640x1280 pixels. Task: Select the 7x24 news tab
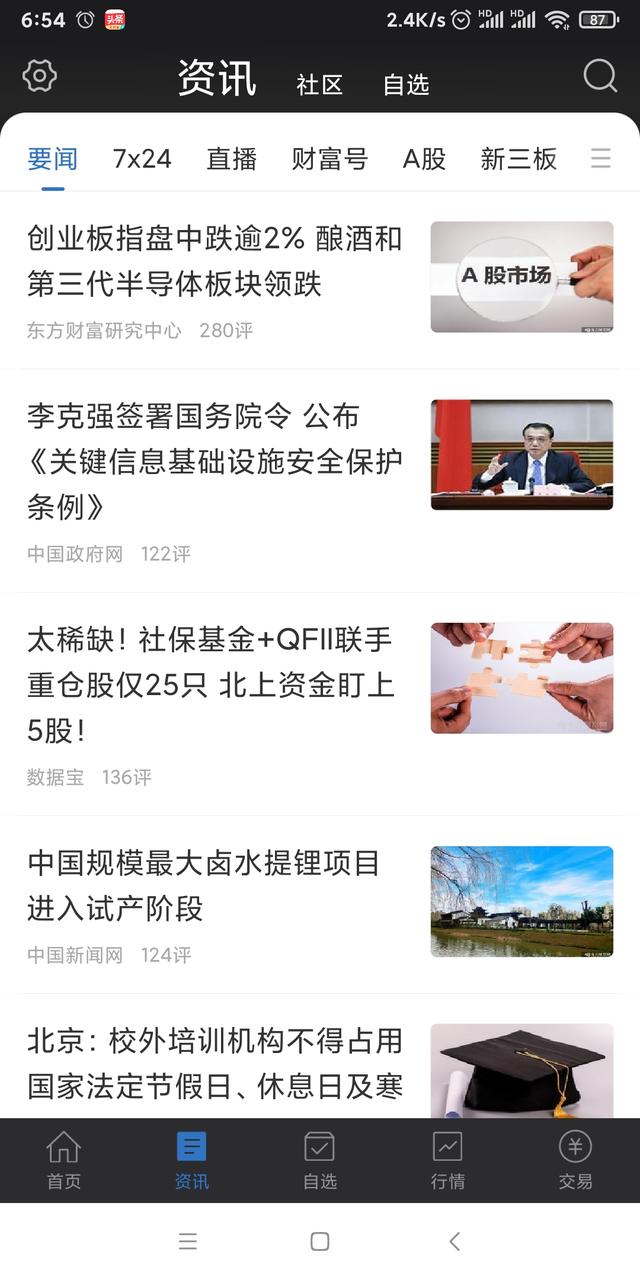tap(142, 159)
